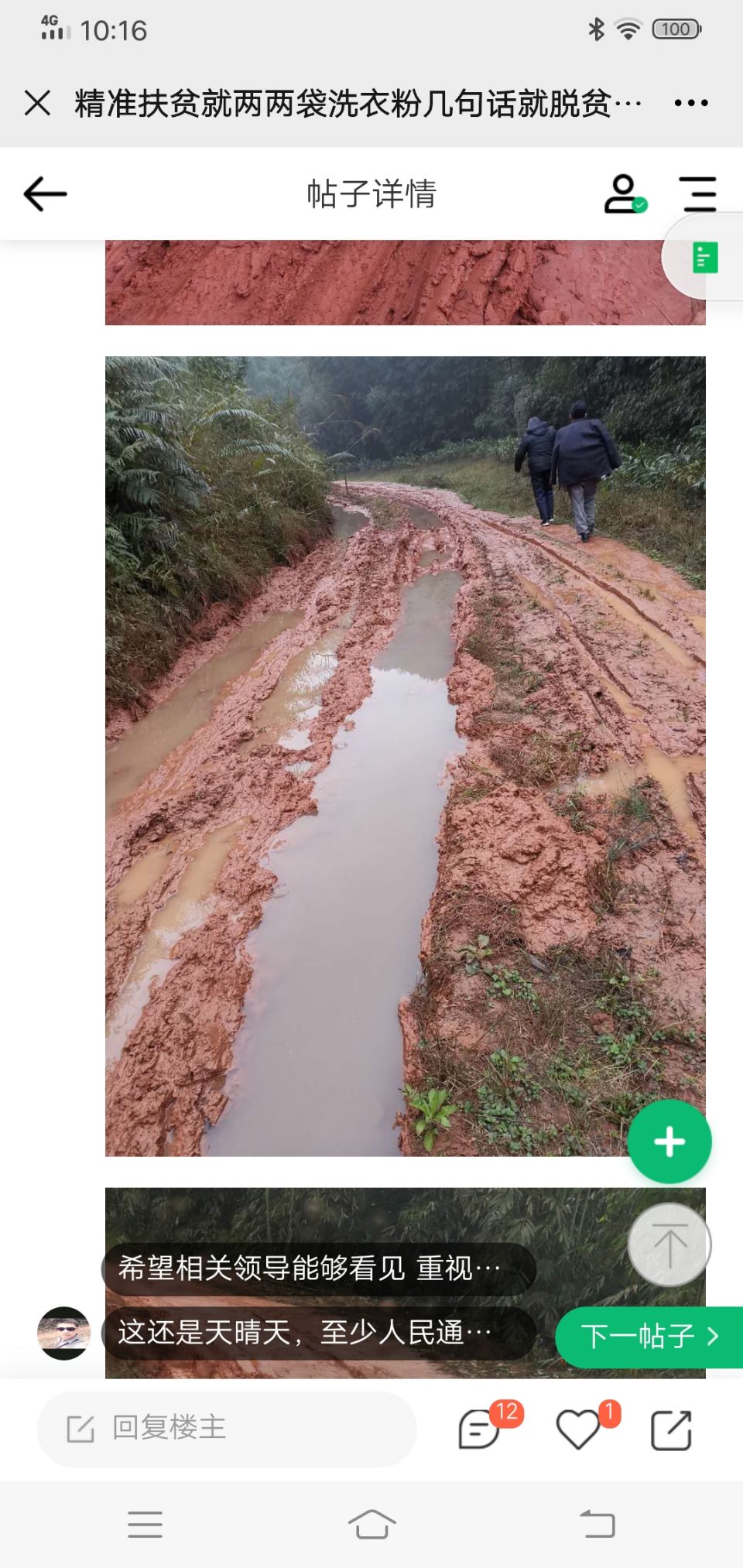Open the muddy road photo with walkers
Screen dimensions: 743x1568
pos(405,755)
